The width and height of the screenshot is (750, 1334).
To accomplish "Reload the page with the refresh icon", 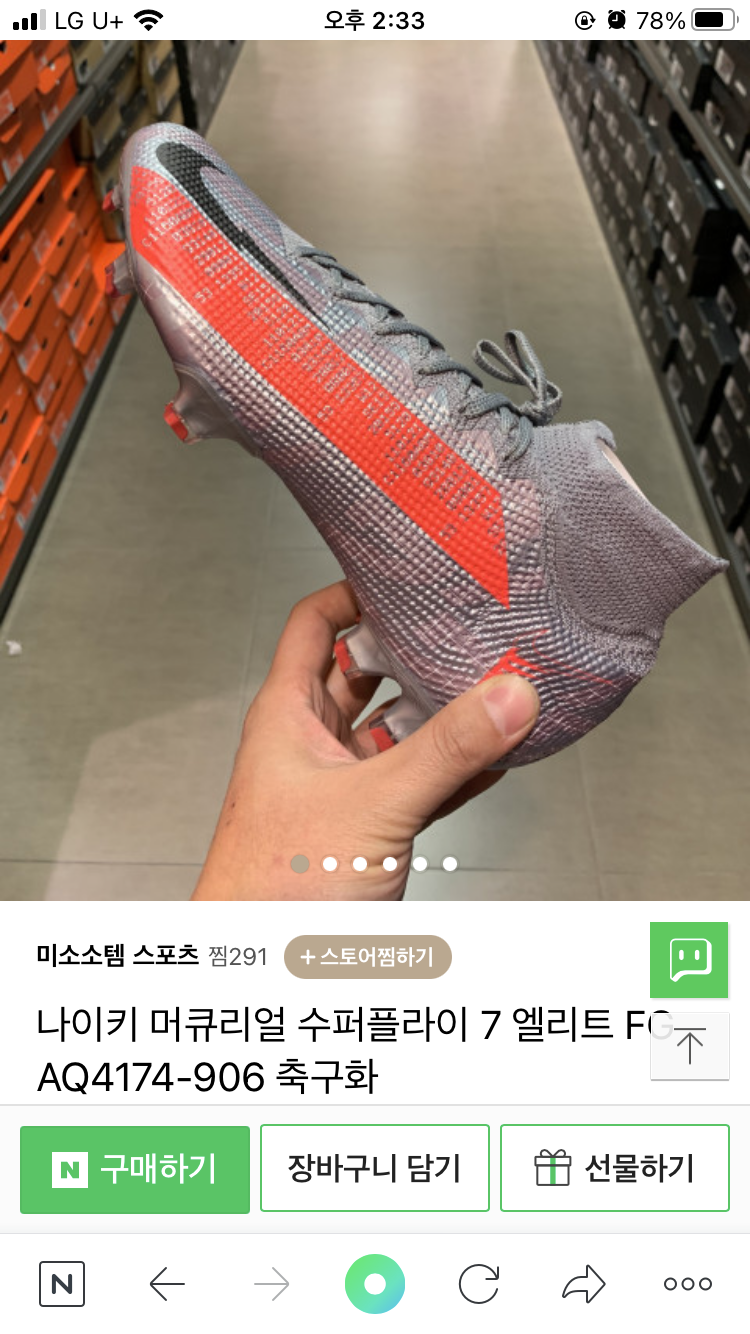I will pyautogui.click(x=479, y=1284).
